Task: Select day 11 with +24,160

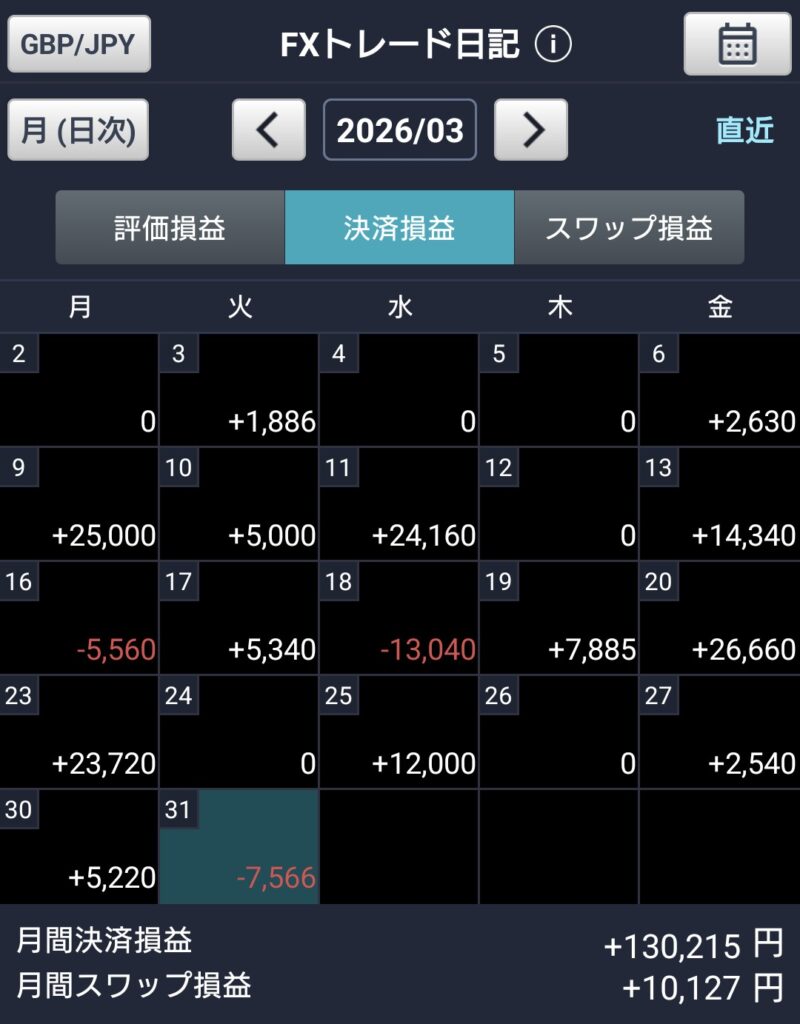Action: click(x=399, y=504)
